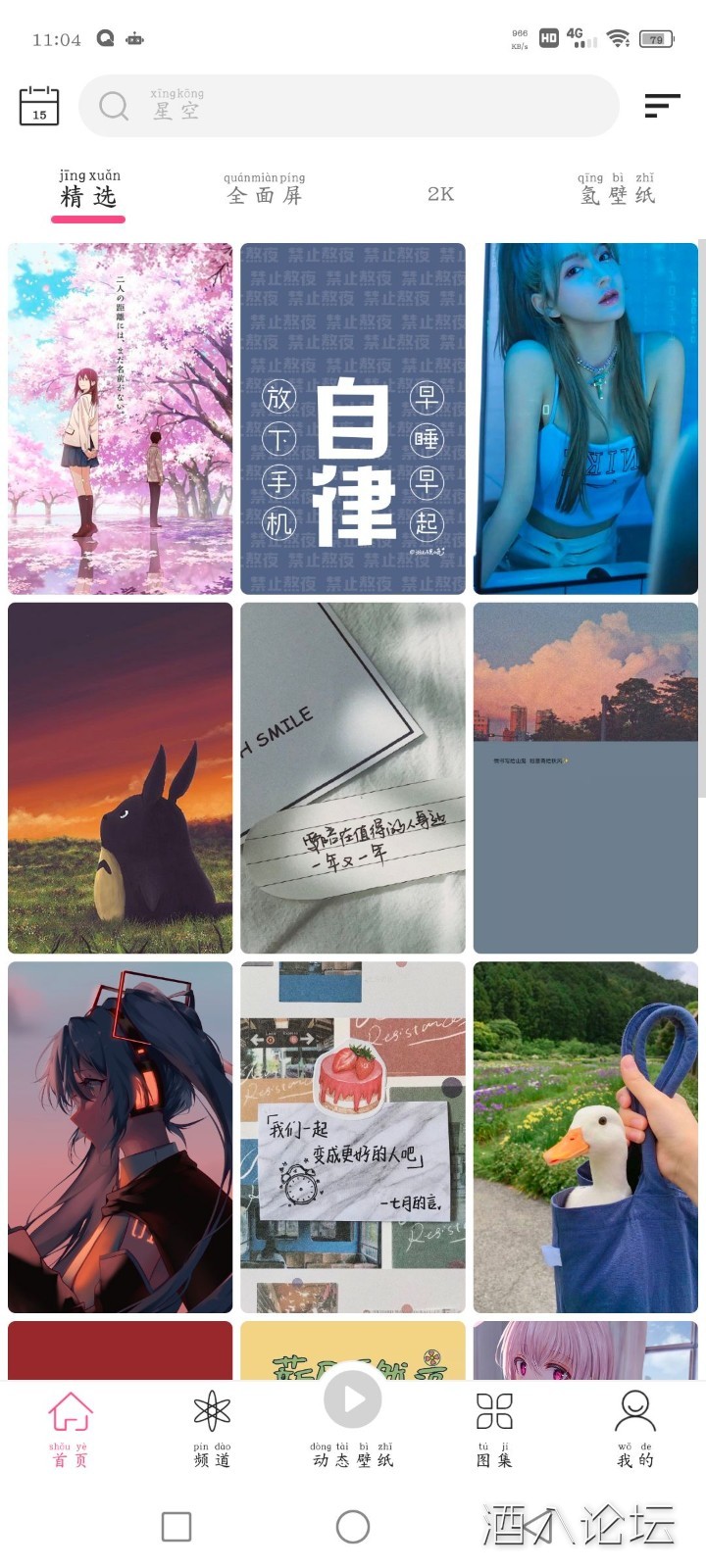Open the duck in bag wallpaper

pyautogui.click(x=585, y=1137)
